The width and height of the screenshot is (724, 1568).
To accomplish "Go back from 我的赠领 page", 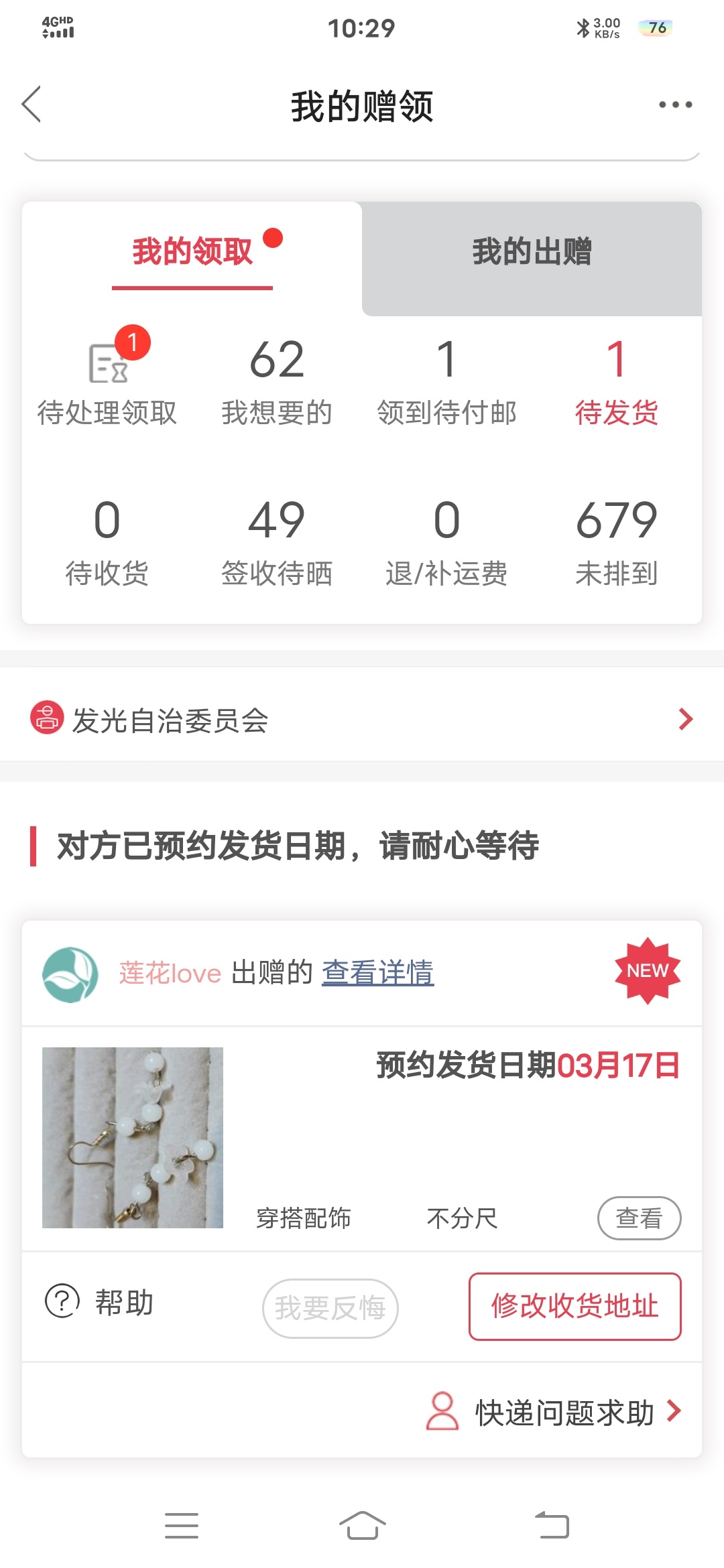I will click(x=32, y=105).
